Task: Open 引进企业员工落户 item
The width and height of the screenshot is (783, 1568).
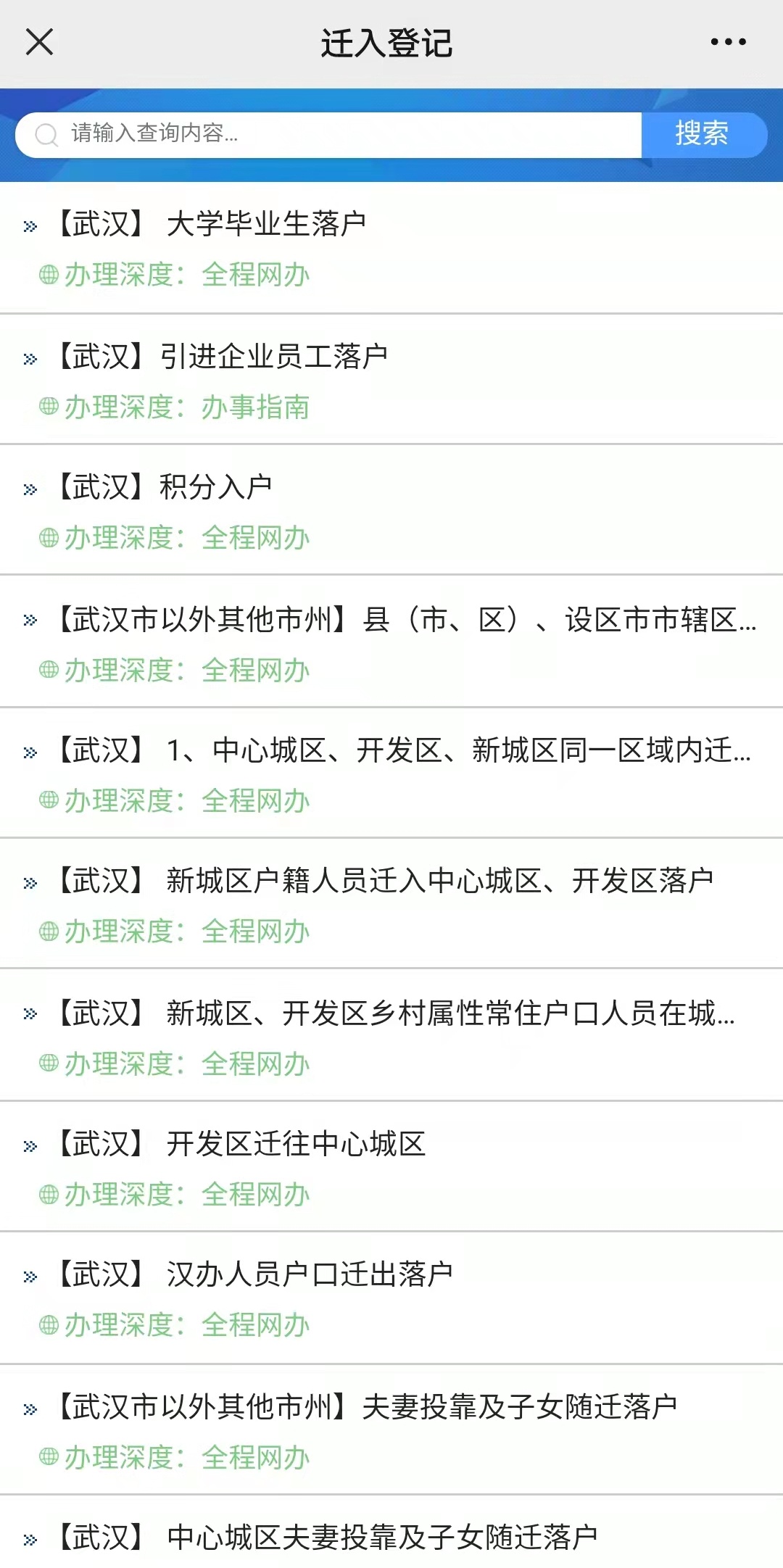Action: (273, 357)
